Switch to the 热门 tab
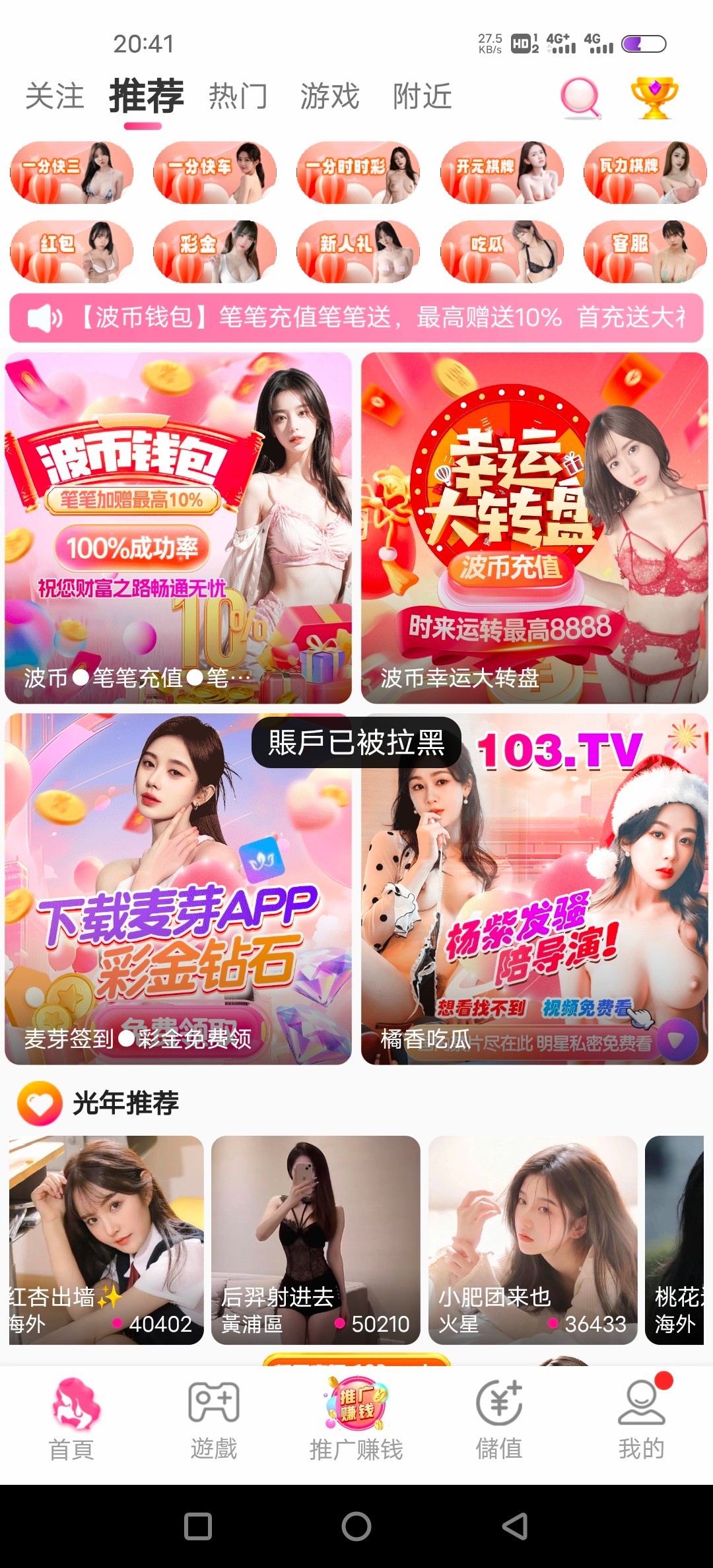 click(238, 96)
